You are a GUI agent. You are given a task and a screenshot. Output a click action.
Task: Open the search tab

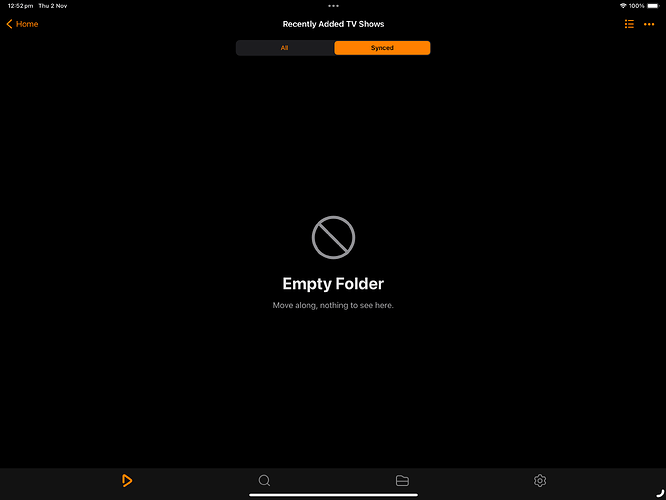264,481
